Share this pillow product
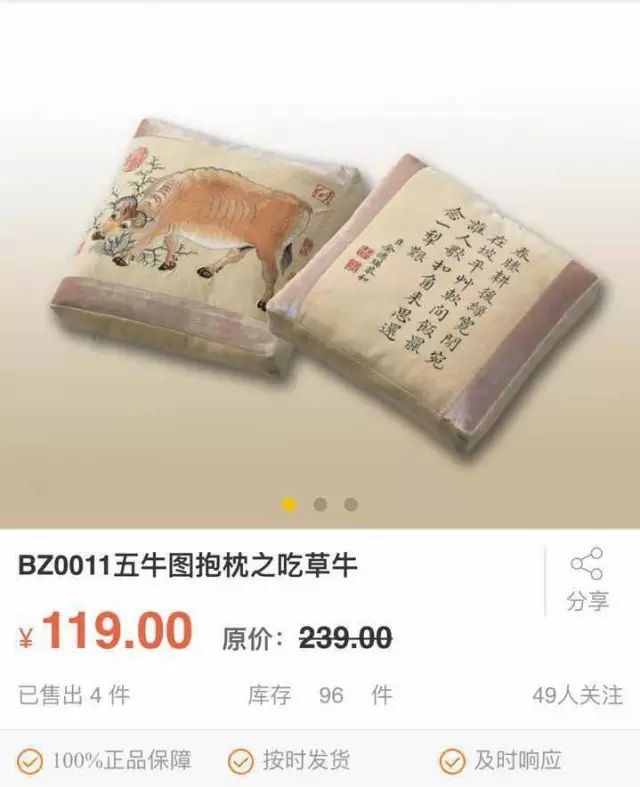Screen dimensions: 640x787 coord(587,579)
